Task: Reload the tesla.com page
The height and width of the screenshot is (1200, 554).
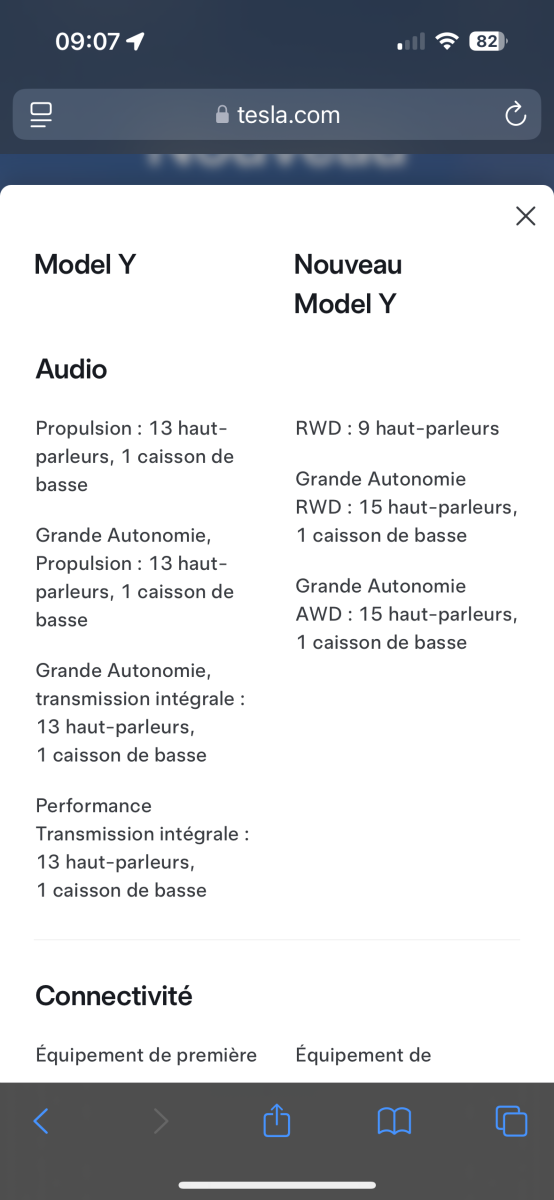Action: [x=515, y=115]
